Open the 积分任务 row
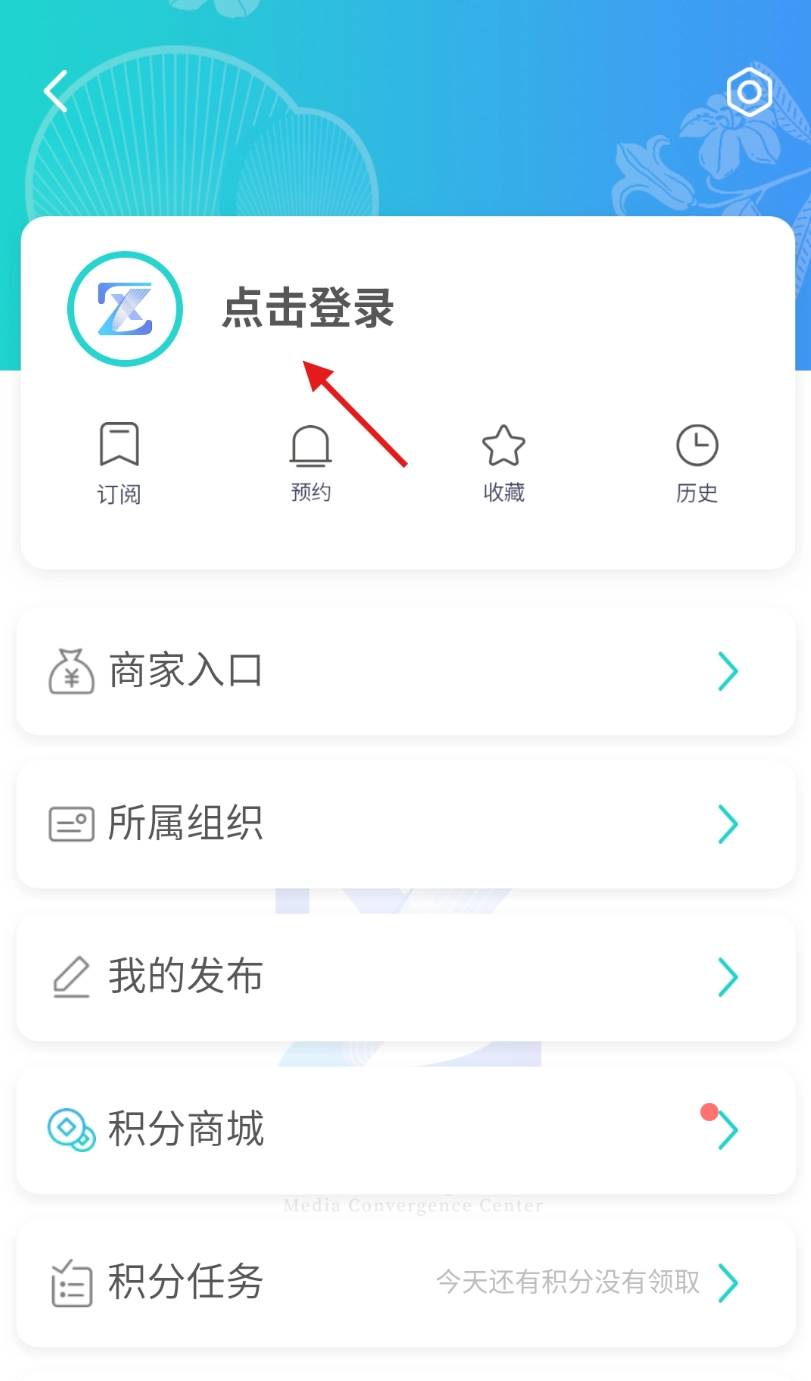811x1381 pixels. tap(405, 1282)
